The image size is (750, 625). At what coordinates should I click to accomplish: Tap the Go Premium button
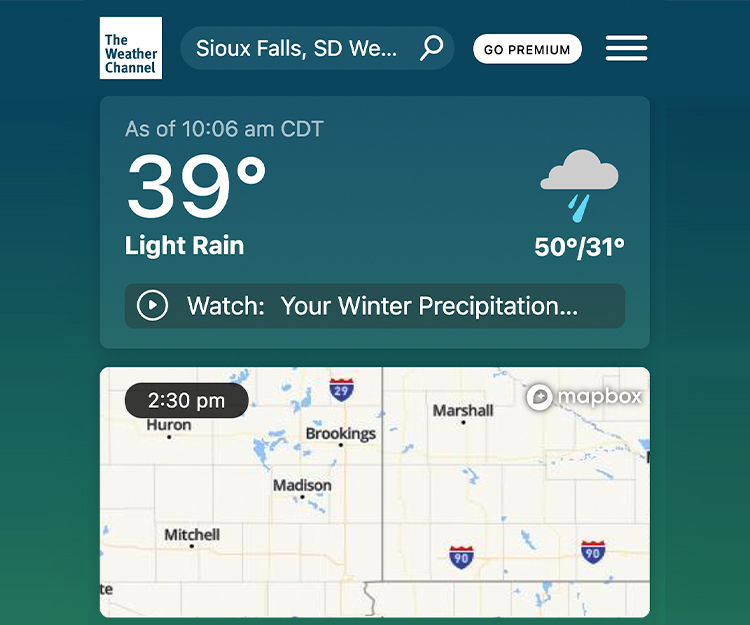pyautogui.click(x=527, y=49)
